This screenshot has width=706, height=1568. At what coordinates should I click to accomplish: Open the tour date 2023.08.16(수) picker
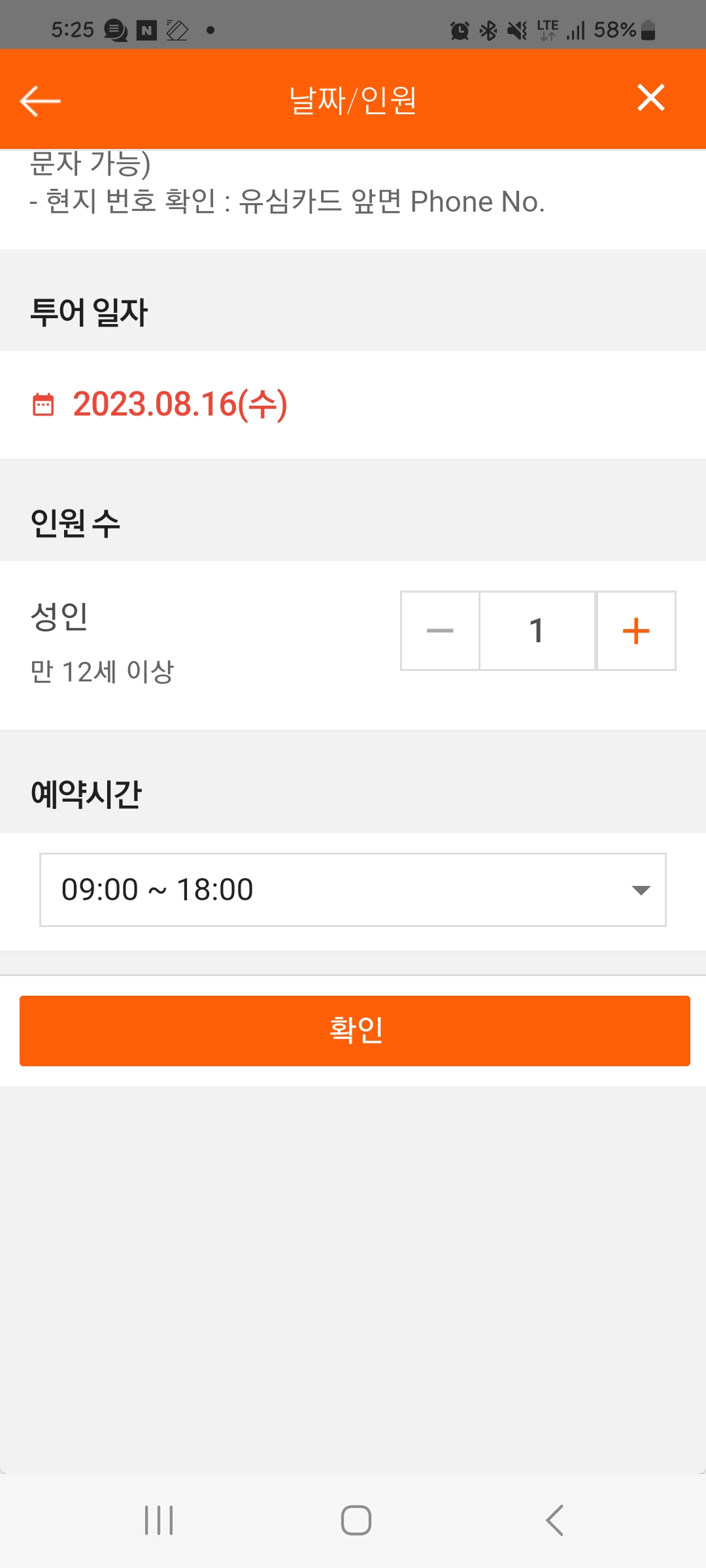(x=160, y=404)
